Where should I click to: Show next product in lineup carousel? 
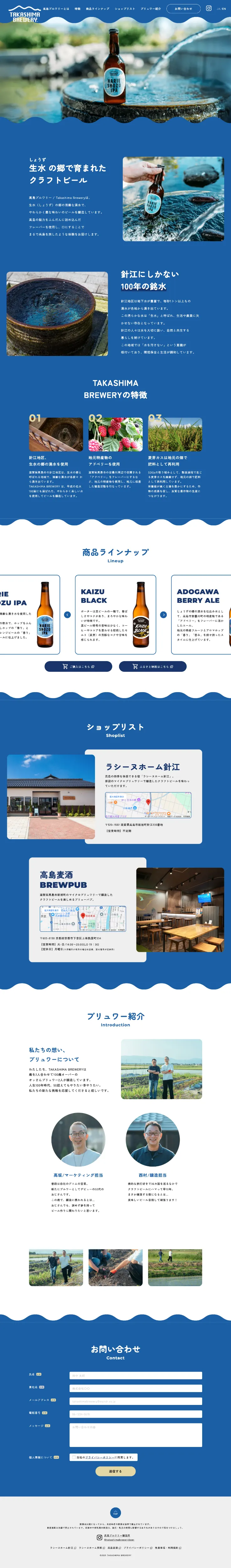pos(164,615)
